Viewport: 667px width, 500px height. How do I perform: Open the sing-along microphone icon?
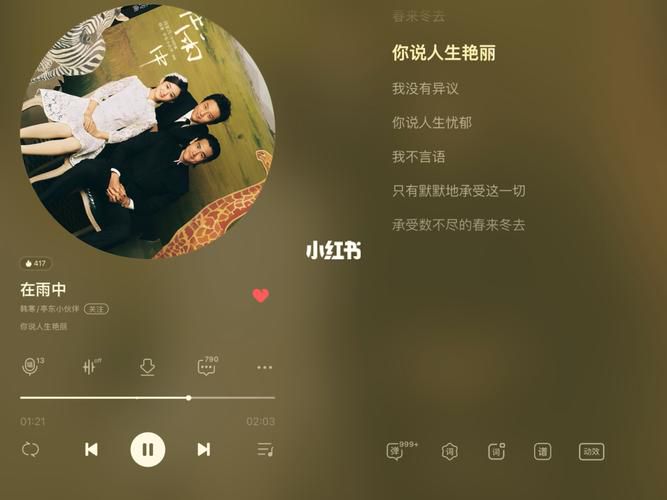click(x=30, y=367)
